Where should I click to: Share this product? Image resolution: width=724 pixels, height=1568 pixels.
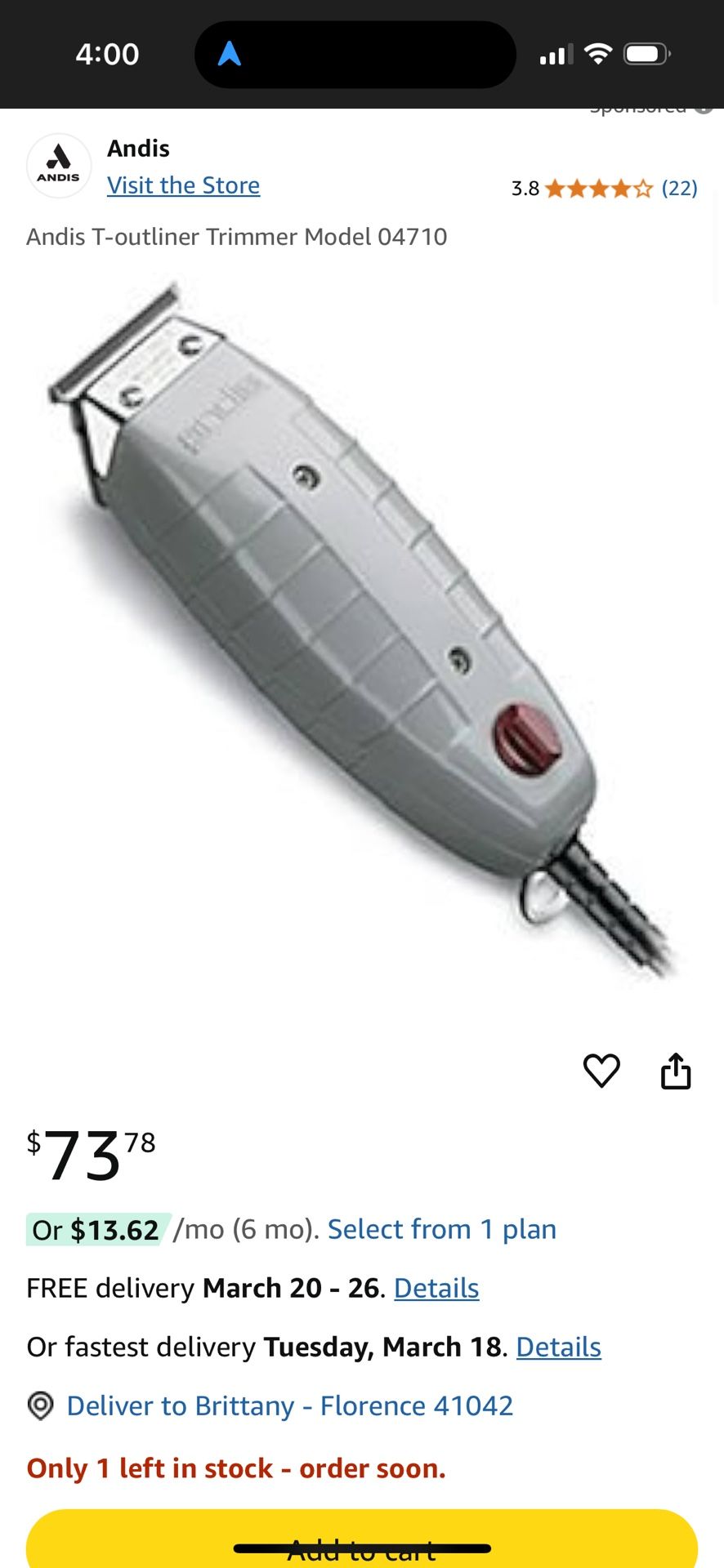click(675, 1070)
